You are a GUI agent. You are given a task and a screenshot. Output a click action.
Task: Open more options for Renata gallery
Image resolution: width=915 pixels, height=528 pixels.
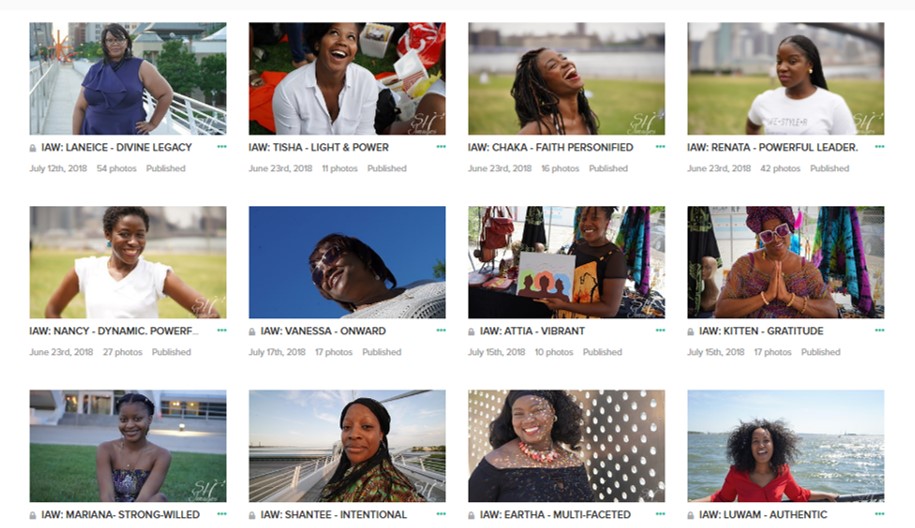(x=879, y=147)
